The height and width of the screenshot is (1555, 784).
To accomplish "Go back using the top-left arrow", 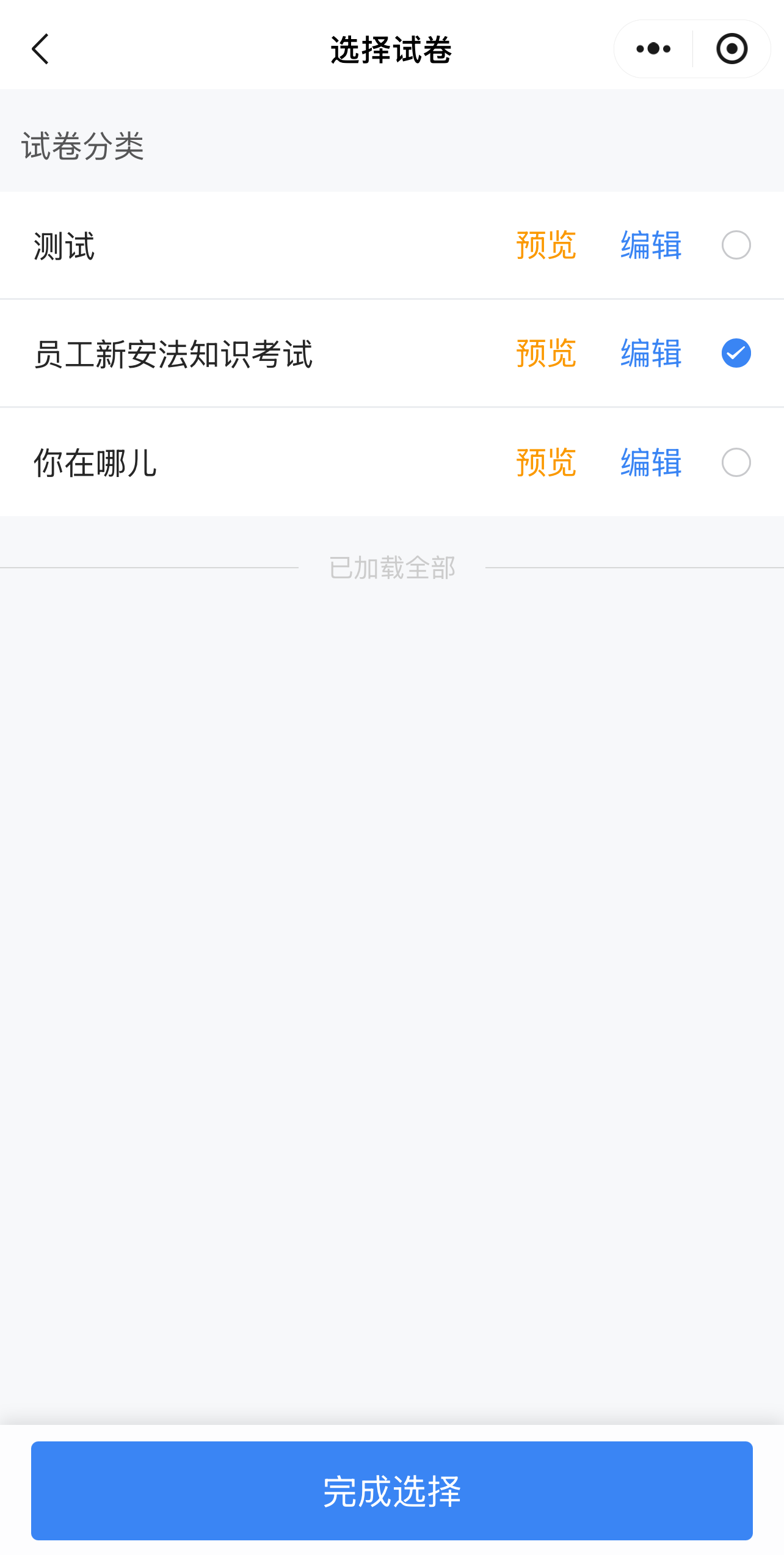I will pos(40,49).
